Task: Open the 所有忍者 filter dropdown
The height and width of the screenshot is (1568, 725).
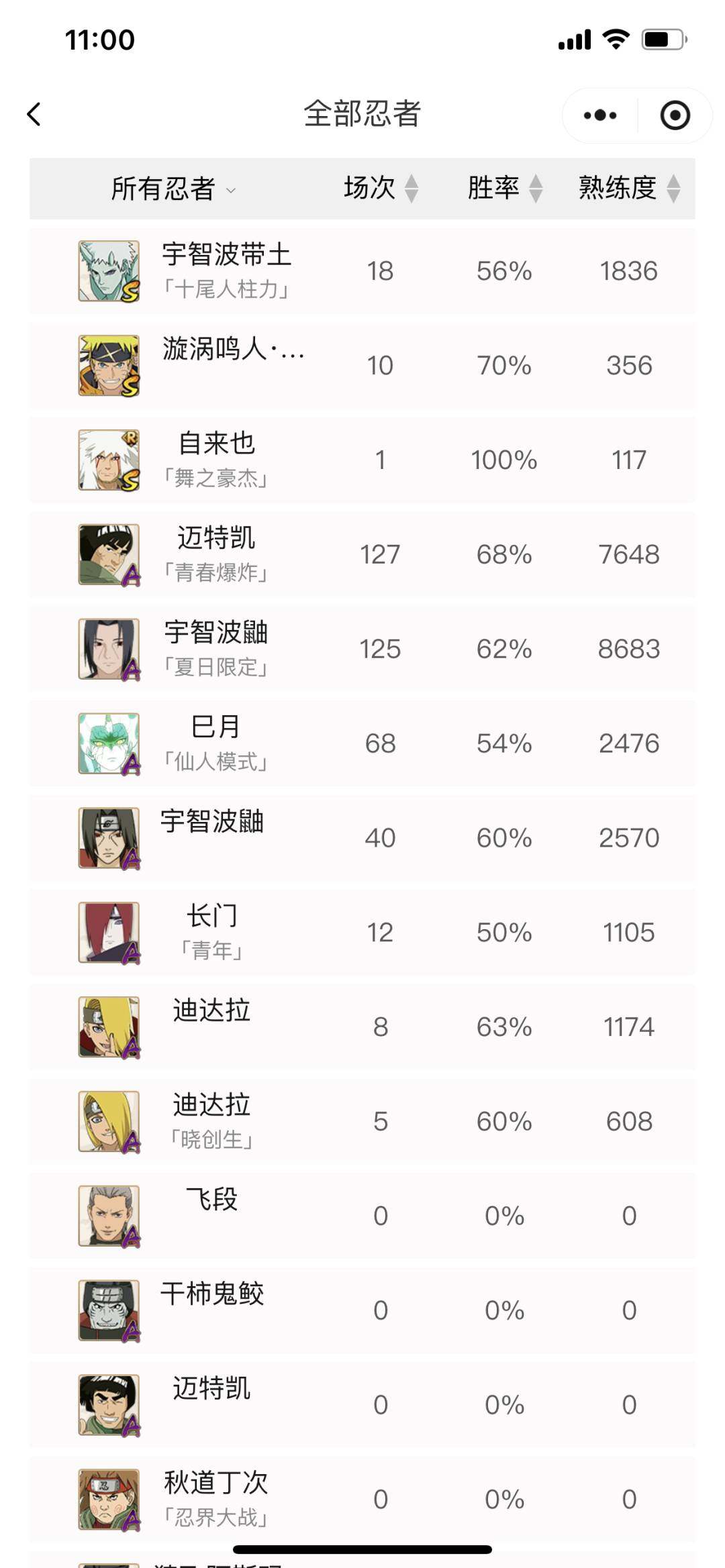Action: click(x=168, y=189)
